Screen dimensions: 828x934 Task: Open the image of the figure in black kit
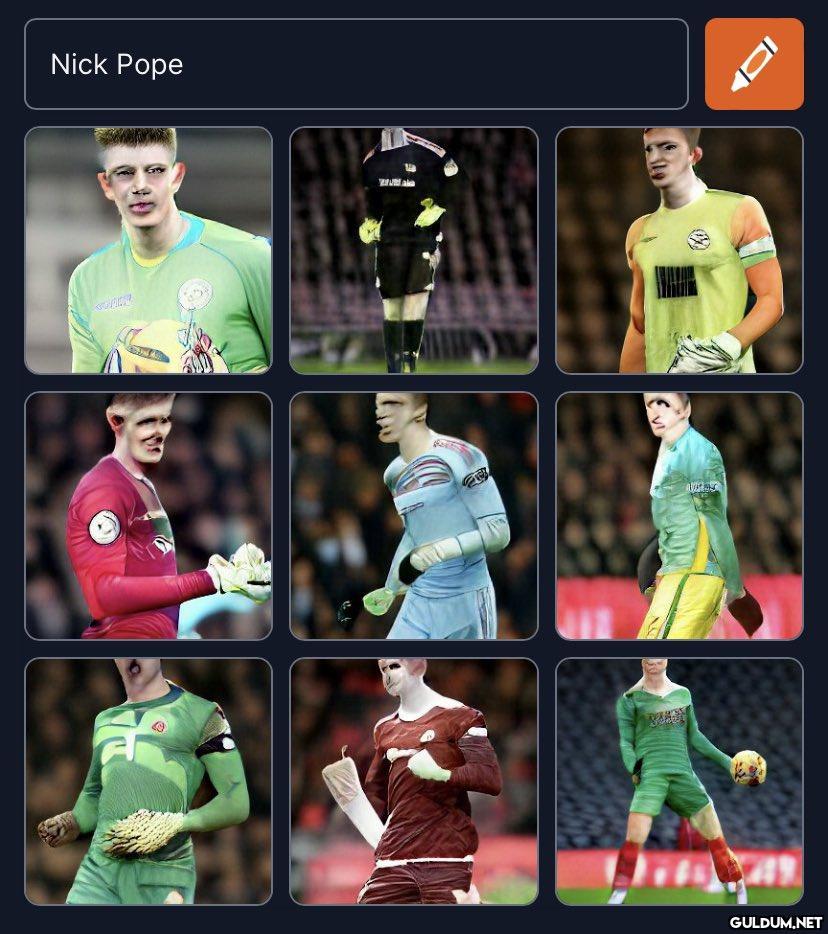(x=414, y=250)
